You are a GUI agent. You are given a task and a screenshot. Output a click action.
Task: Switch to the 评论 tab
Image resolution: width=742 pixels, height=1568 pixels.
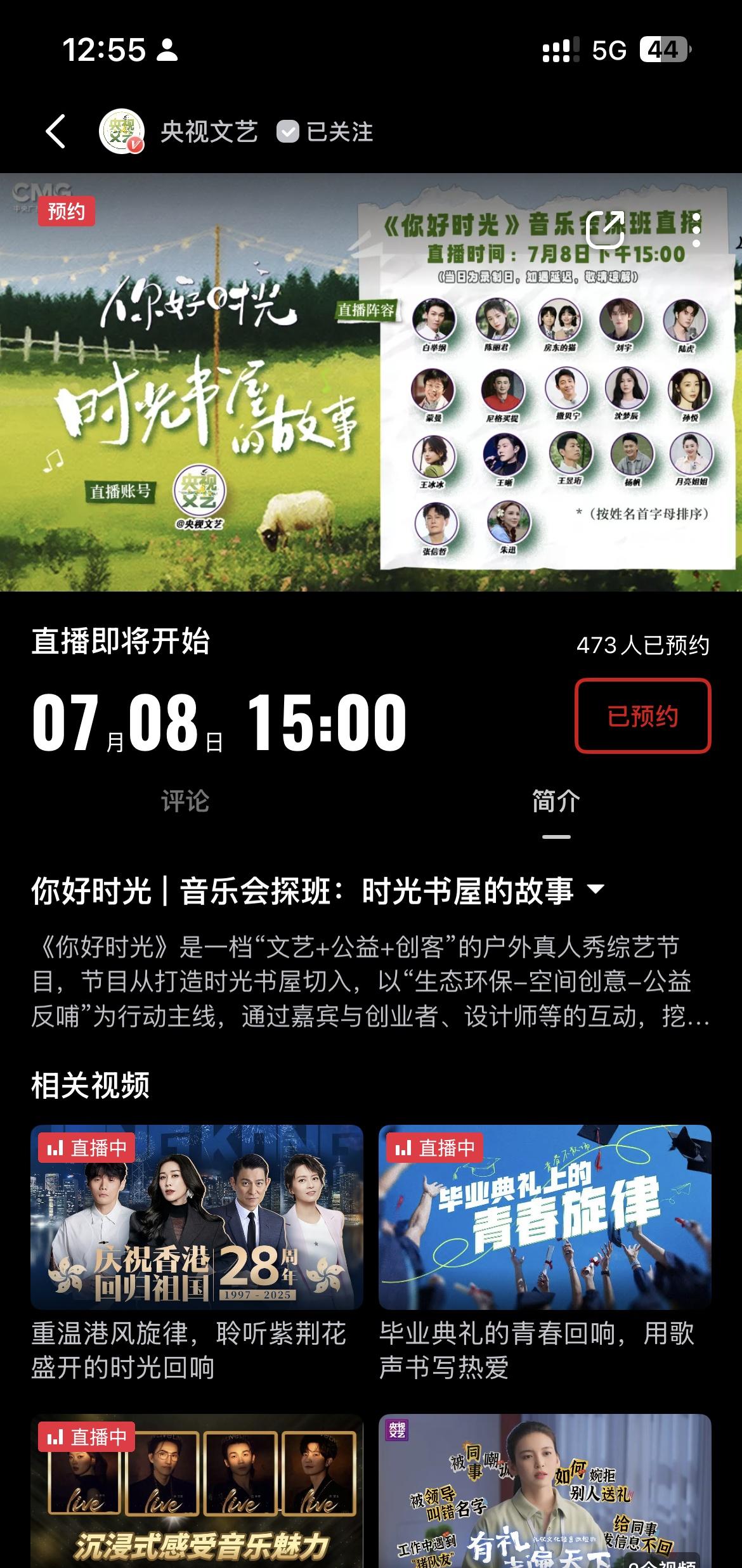click(x=185, y=801)
